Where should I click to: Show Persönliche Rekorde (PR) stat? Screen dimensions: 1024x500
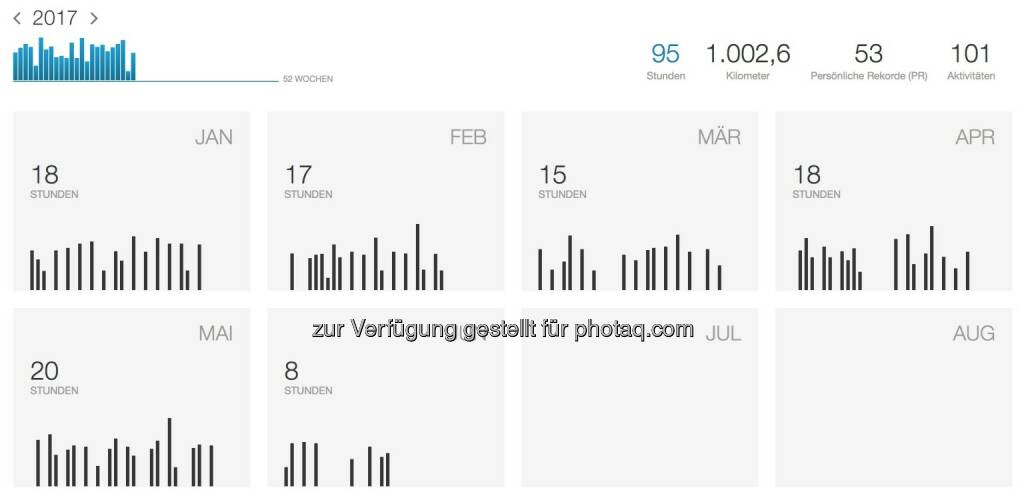(x=868, y=62)
